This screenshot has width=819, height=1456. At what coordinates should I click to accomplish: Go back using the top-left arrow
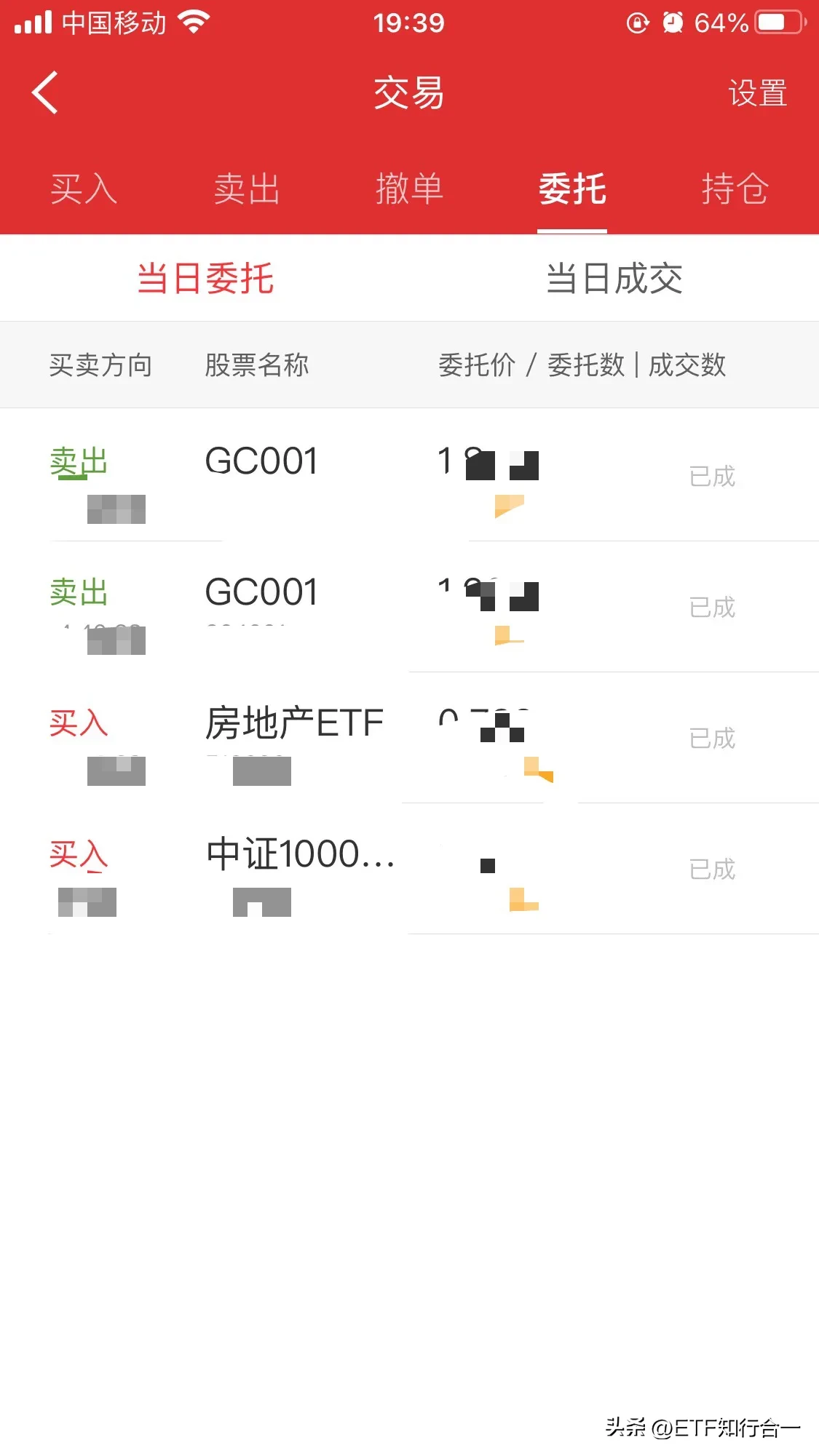coord(45,93)
